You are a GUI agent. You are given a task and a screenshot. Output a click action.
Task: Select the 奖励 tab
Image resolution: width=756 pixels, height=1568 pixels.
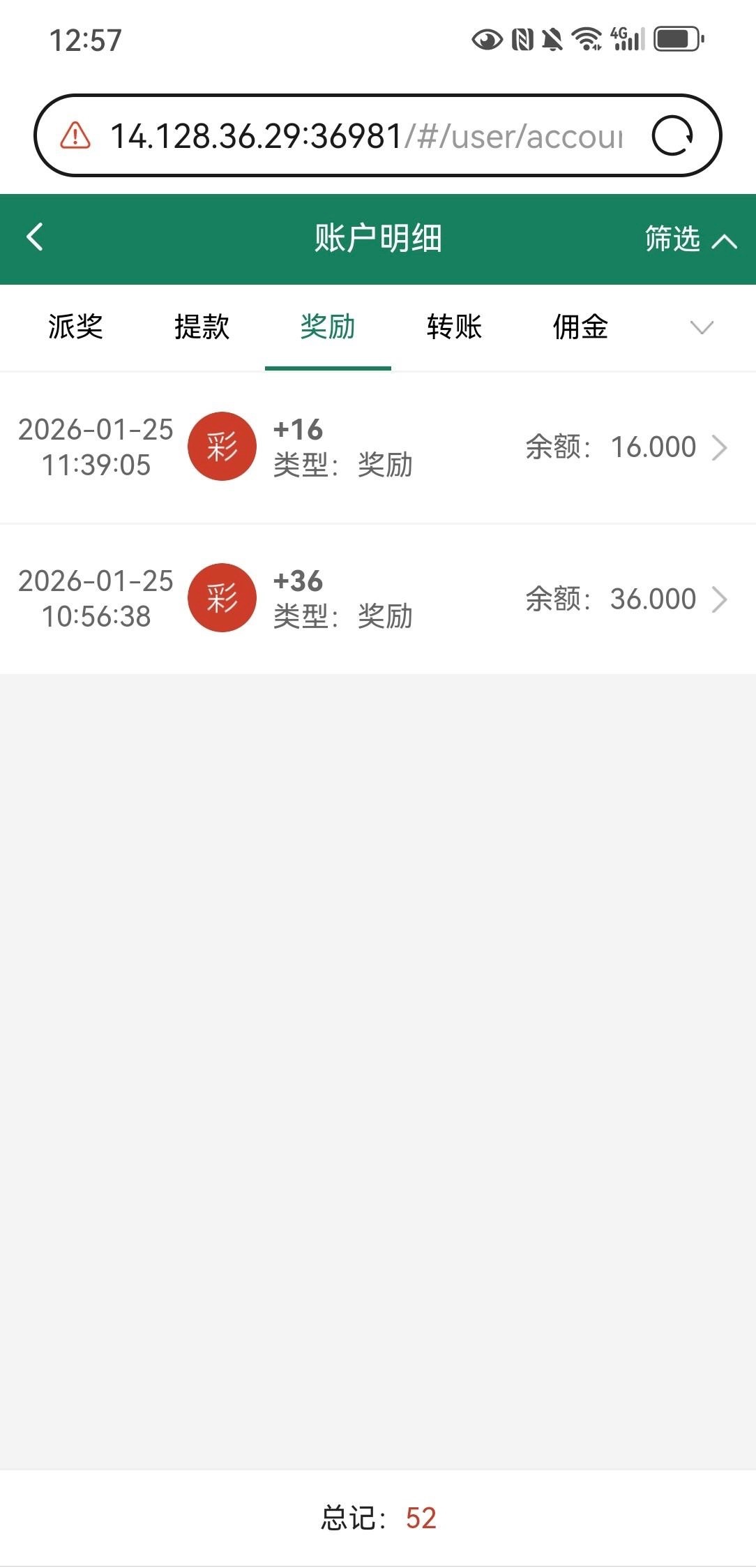pos(328,327)
